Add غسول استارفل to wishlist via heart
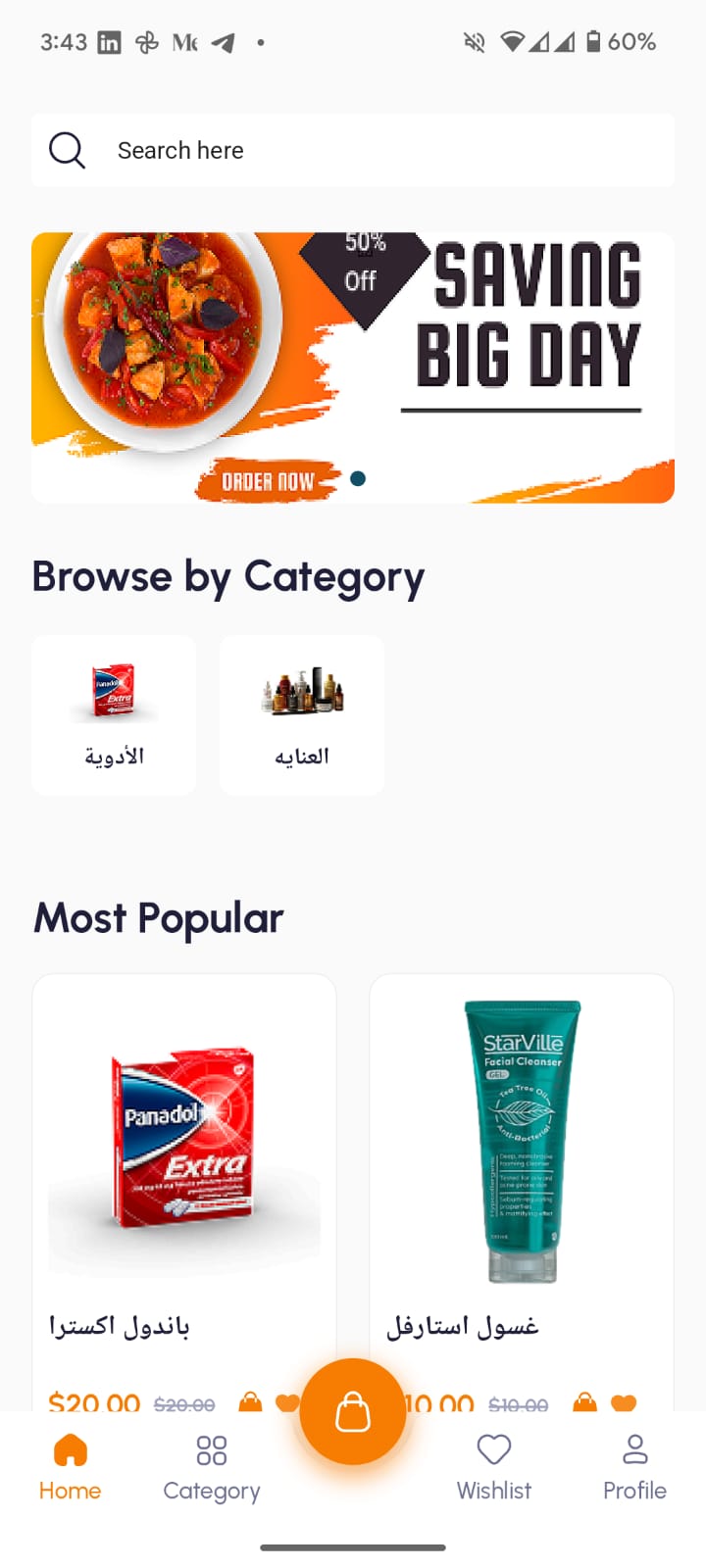 click(624, 1402)
